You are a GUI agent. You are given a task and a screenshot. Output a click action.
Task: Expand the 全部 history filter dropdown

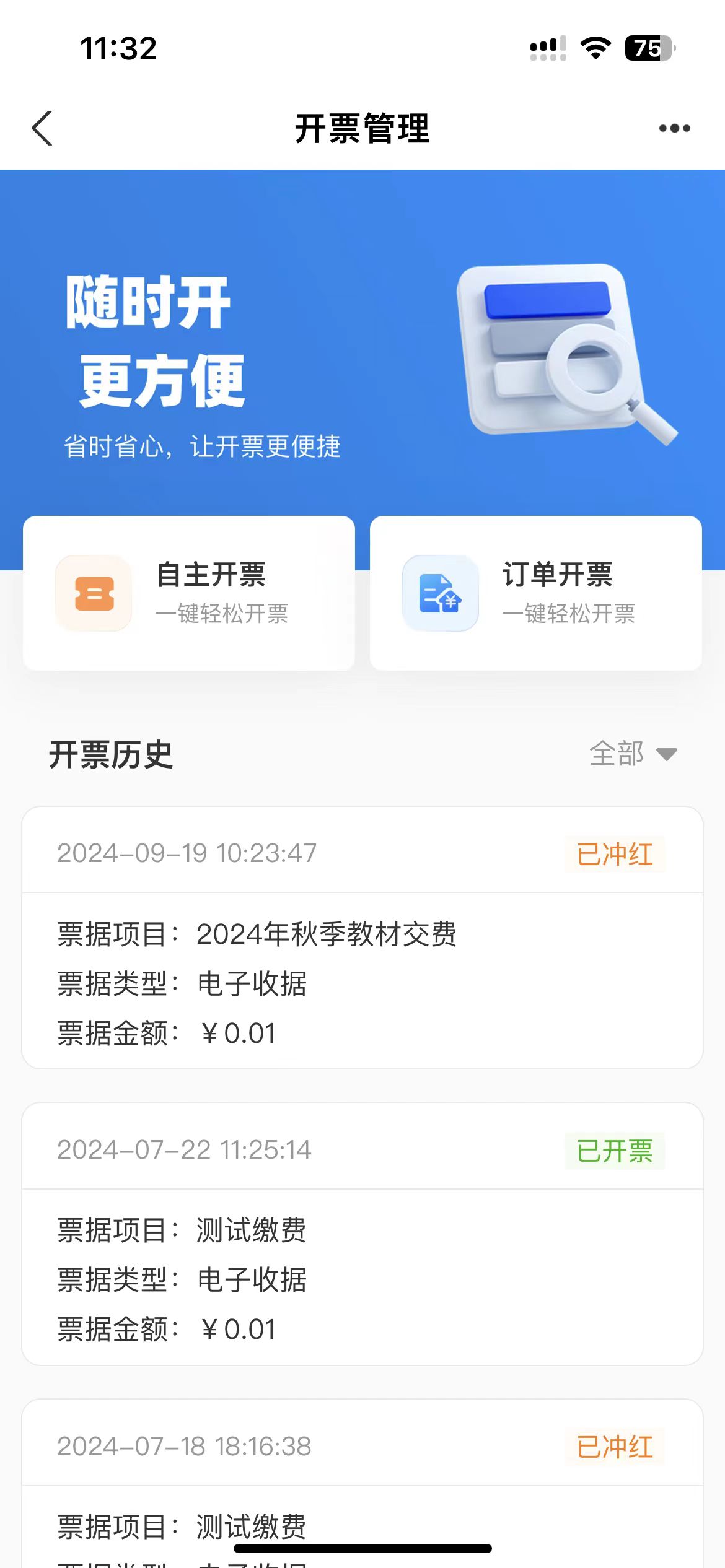[632, 754]
